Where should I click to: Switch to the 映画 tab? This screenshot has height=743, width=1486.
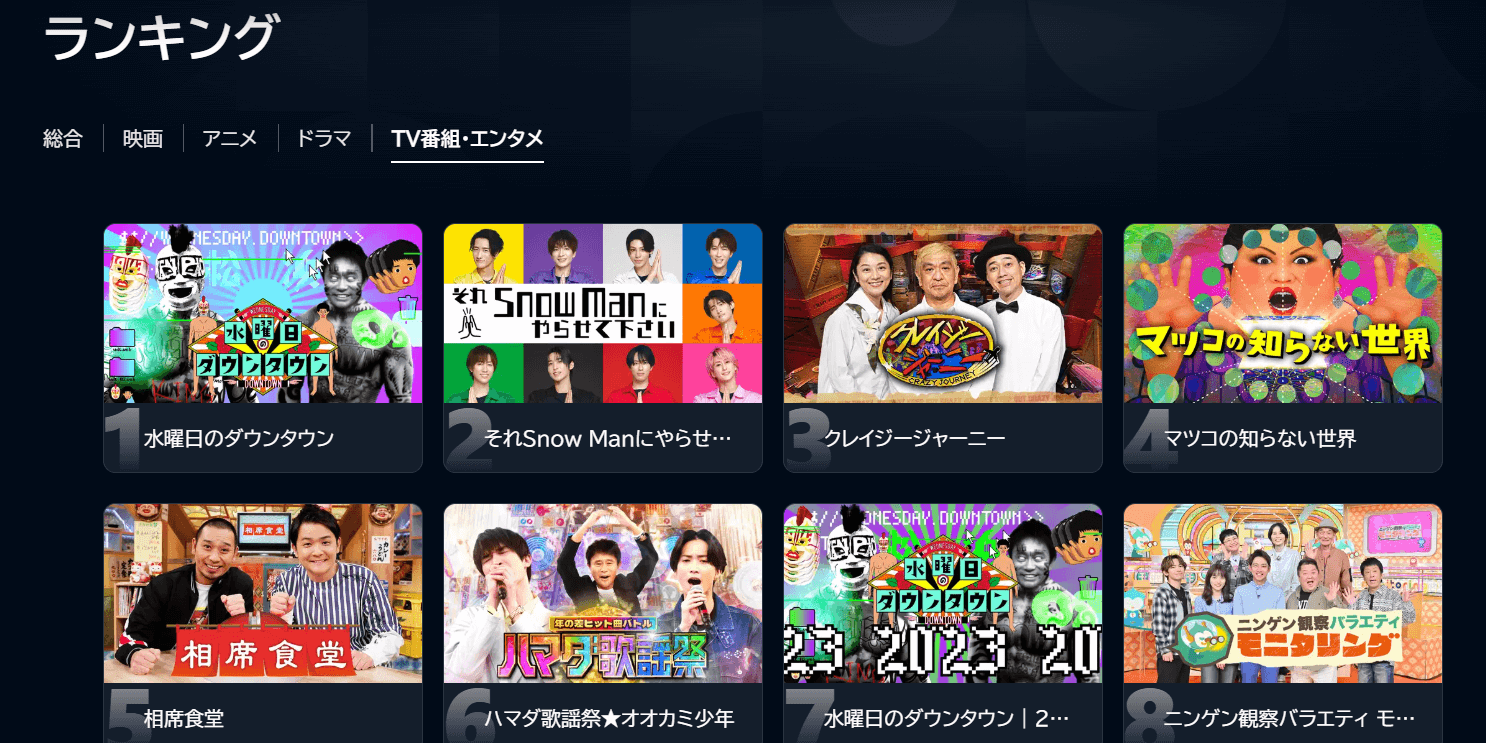143,139
